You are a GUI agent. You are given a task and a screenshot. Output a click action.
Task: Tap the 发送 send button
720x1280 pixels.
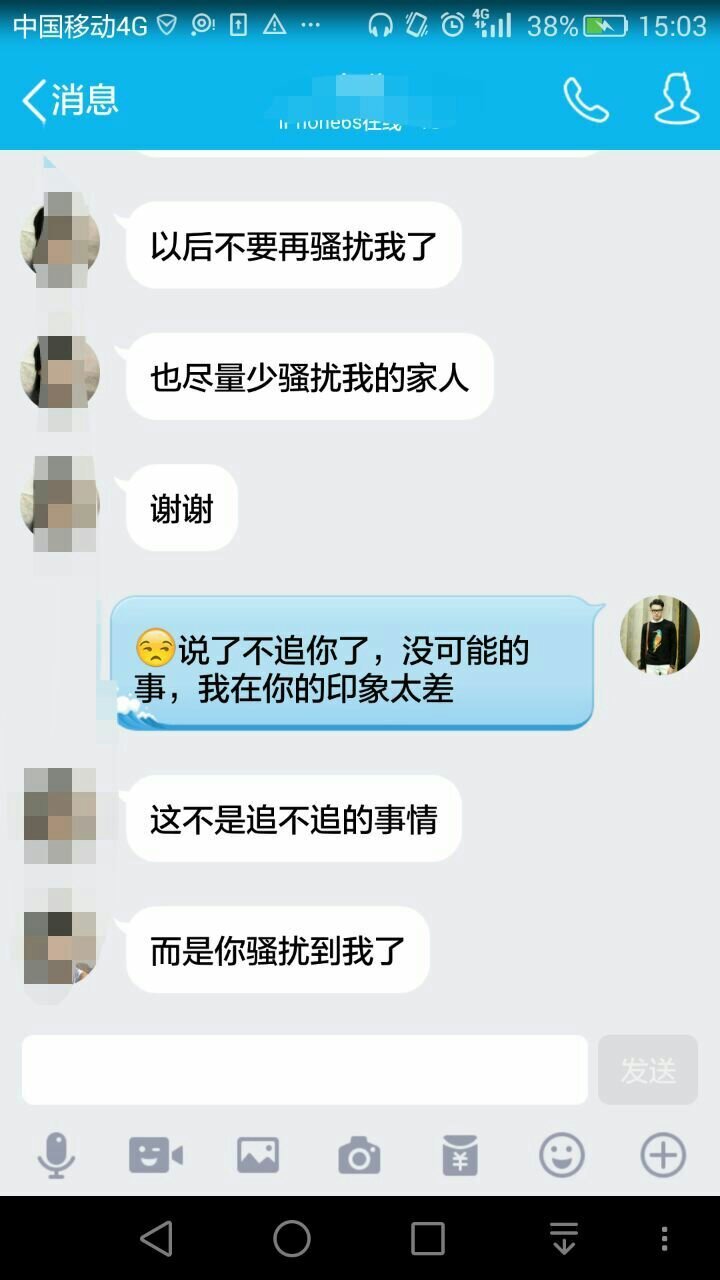648,1070
